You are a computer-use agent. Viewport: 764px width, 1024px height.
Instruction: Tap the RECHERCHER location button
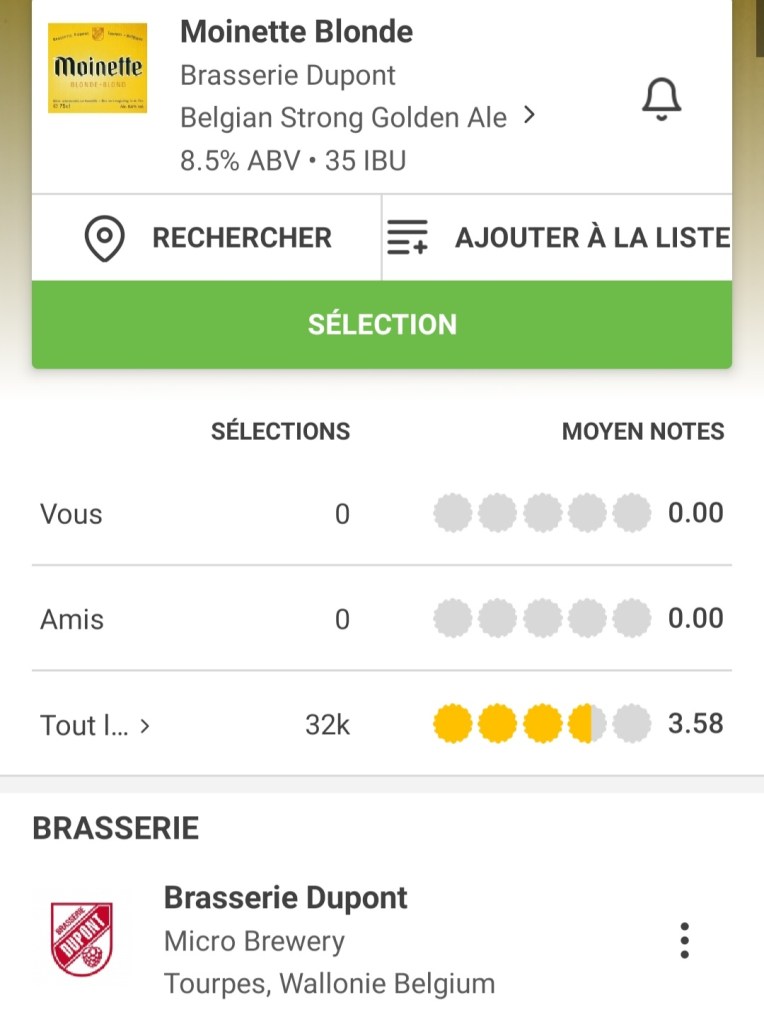click(208, 238)
